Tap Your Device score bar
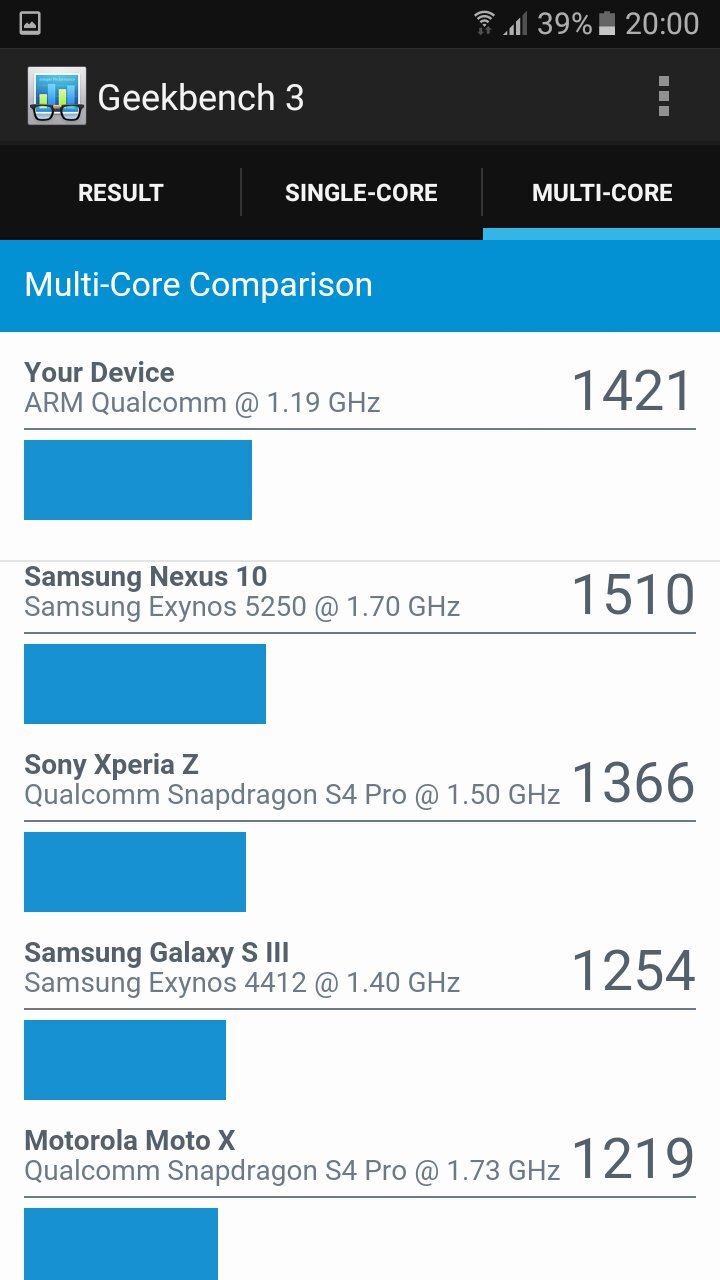This screenshot has width=720, height=1280. point(137,479)
